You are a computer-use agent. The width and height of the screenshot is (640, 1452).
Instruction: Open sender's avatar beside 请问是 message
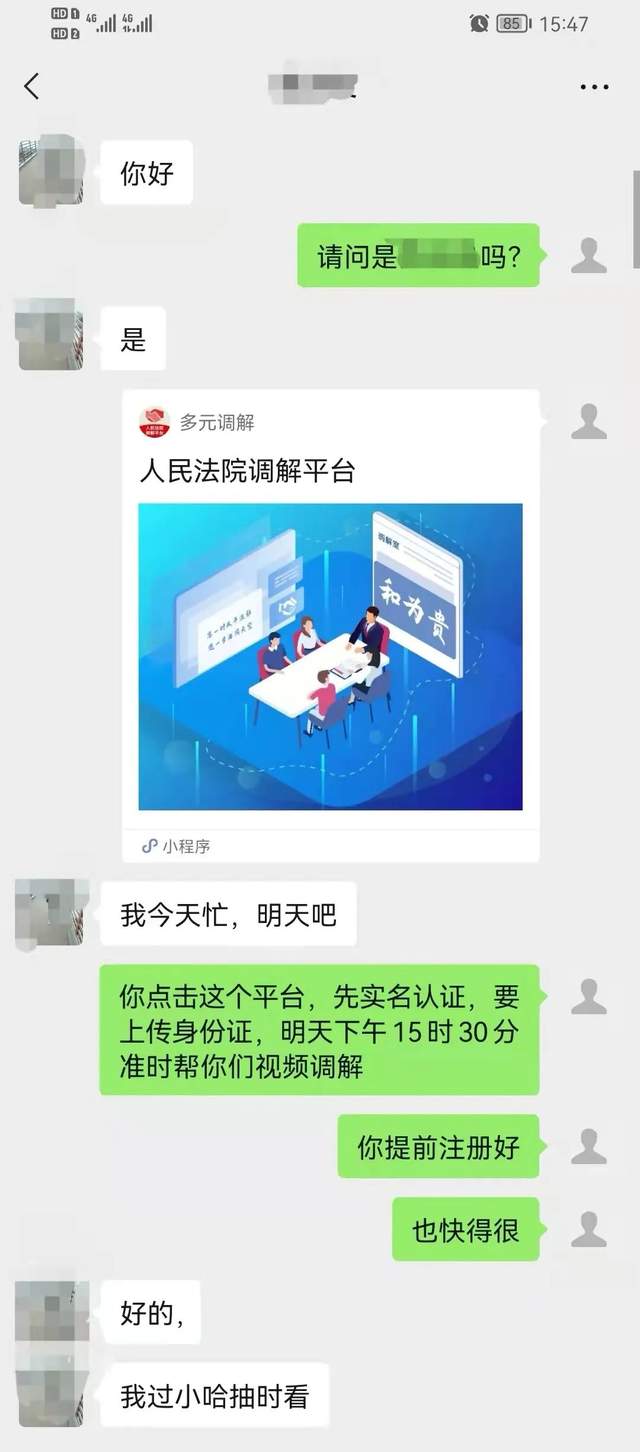pos(588,256)
